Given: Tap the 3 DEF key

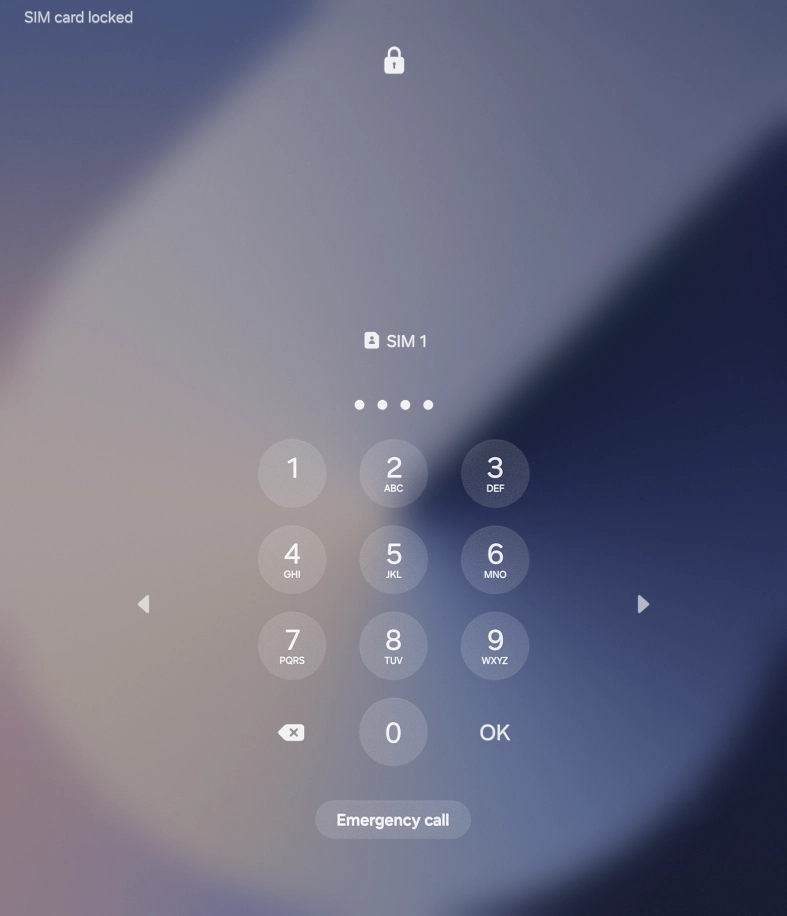Looking at the screenshot, I should 495,473.
